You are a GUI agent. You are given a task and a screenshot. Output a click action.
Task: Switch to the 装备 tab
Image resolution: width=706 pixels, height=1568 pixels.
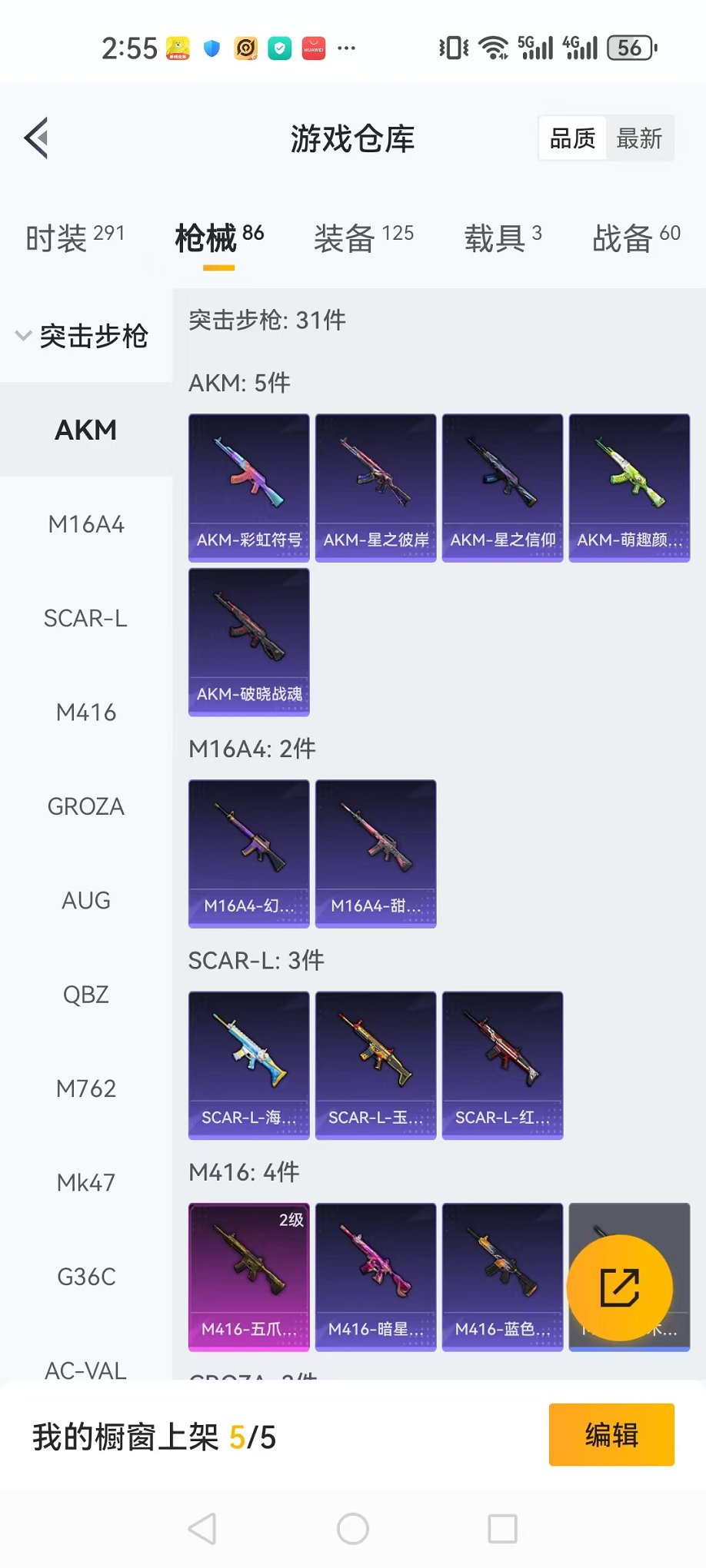(x=363, y=238)
